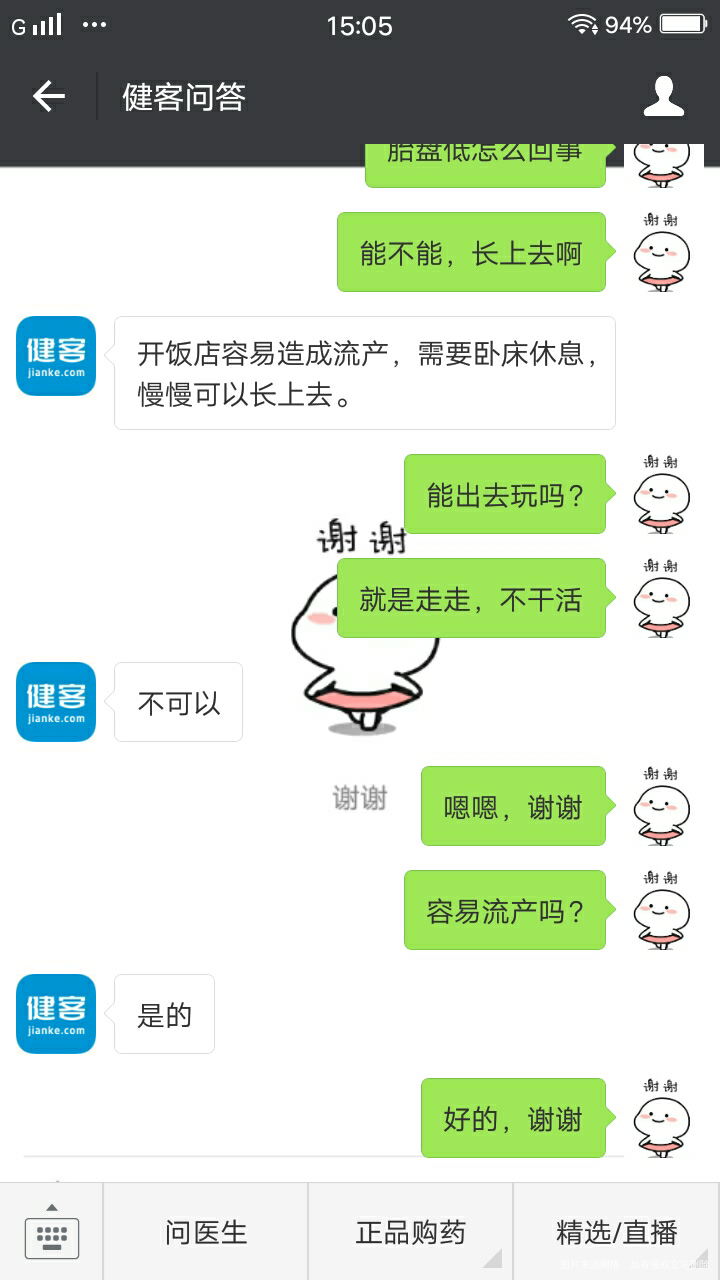The height and width of the screenshot is (1280, 720).
Task: Open the 问医生 menu item
Action: coord(205,1233)
